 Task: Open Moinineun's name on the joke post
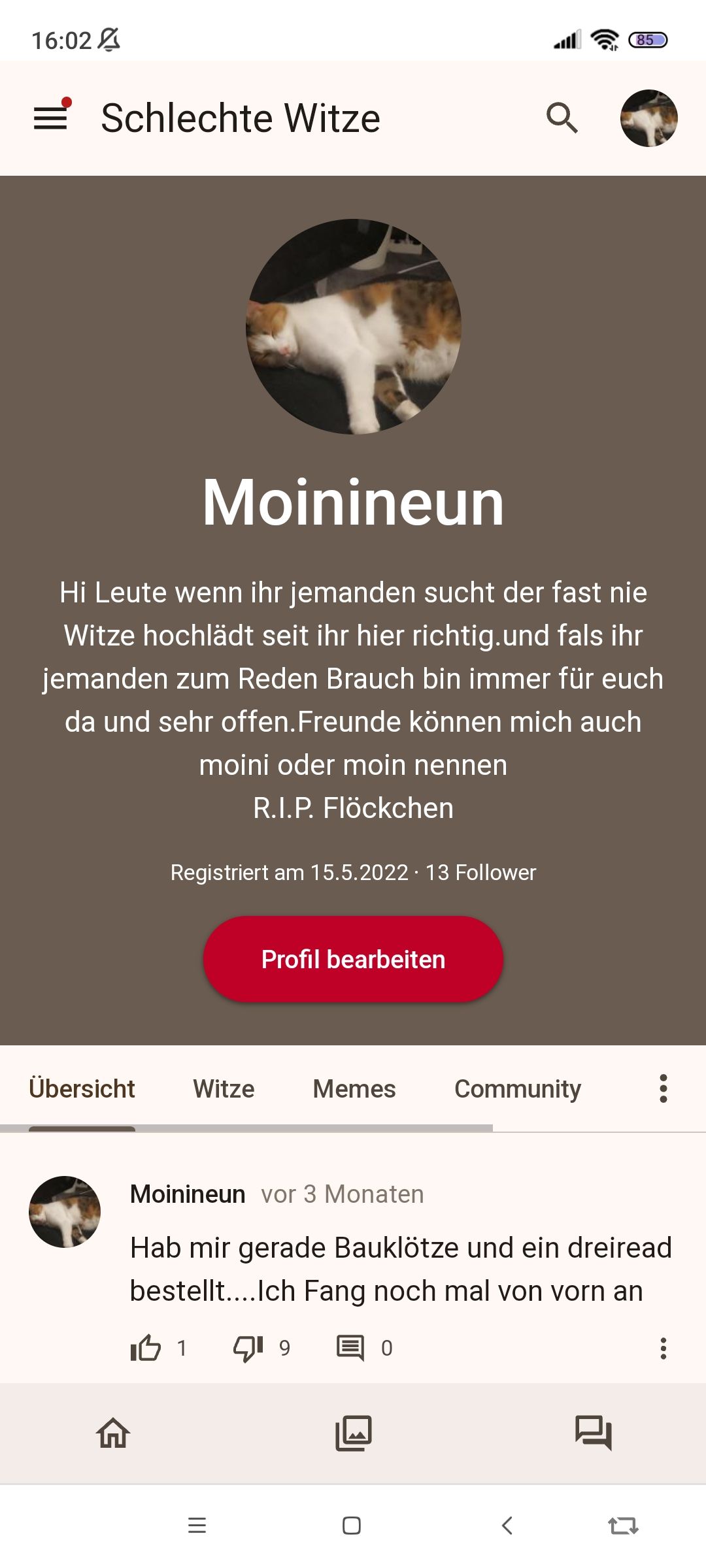point(188,1194)
